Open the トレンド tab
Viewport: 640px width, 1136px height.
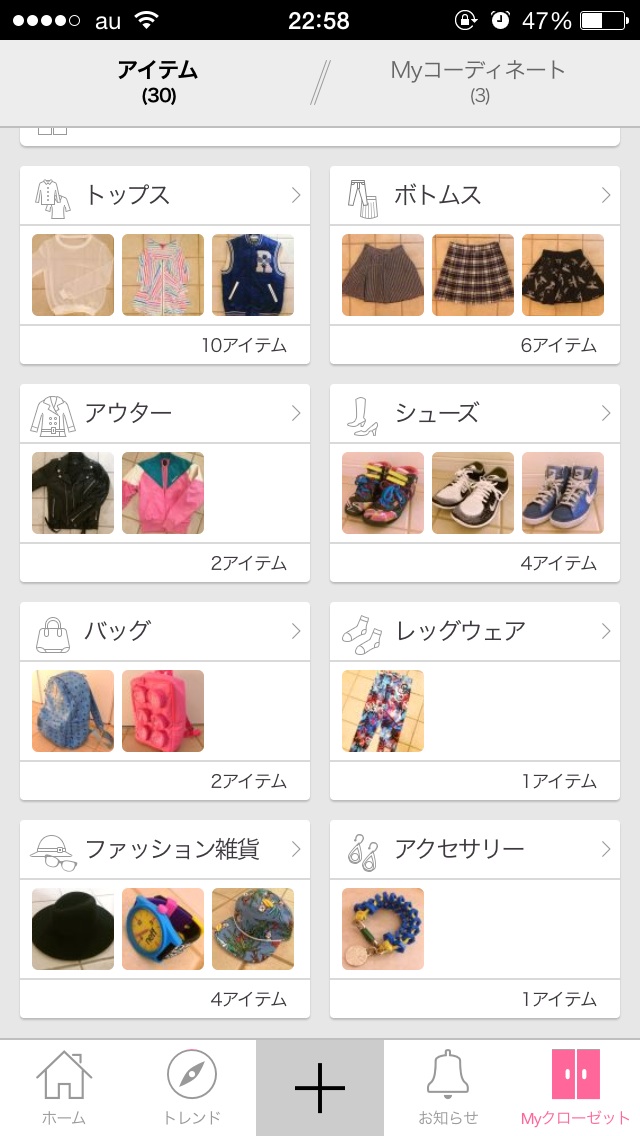pyautogui.click(x=191, y=1088)
